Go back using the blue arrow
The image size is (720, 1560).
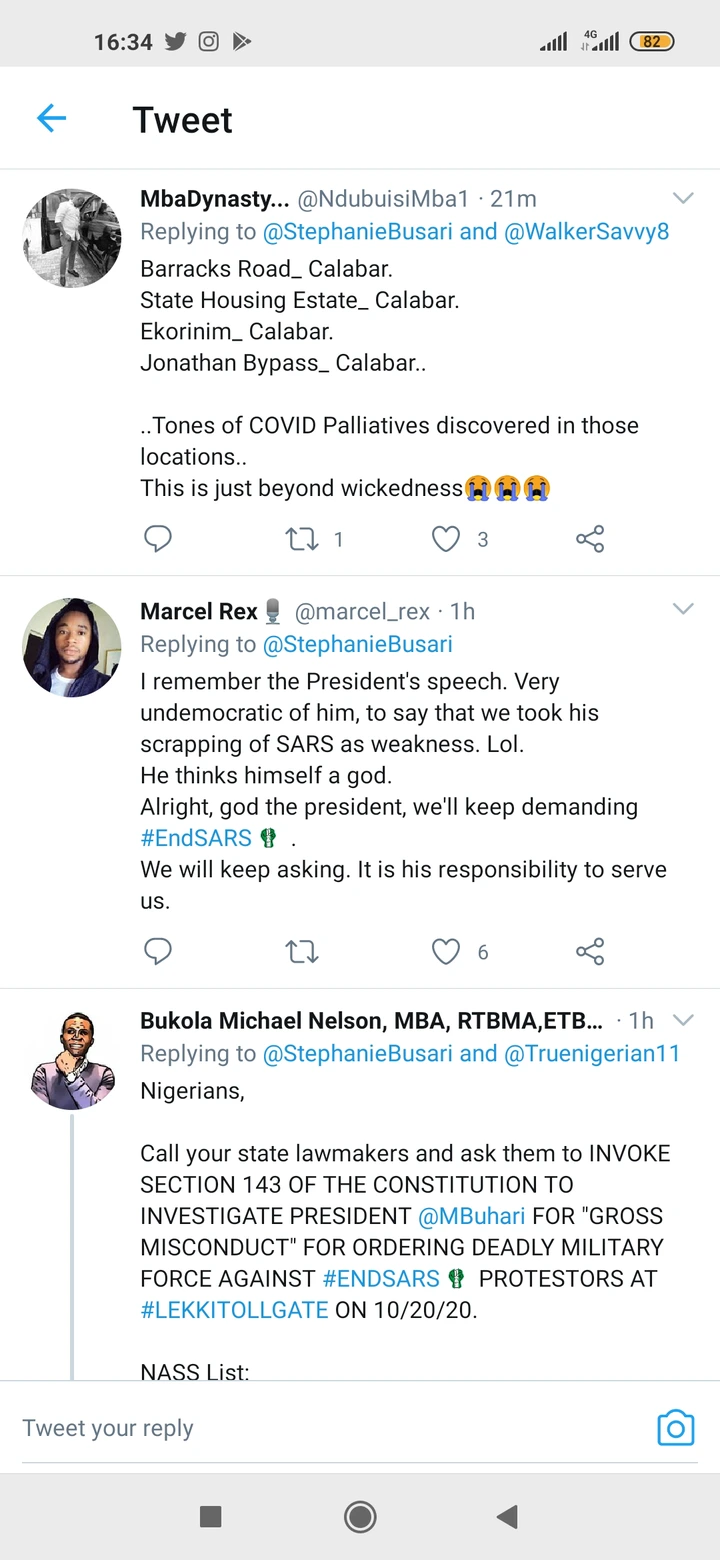pyautogui.click(x=51, y=119)
